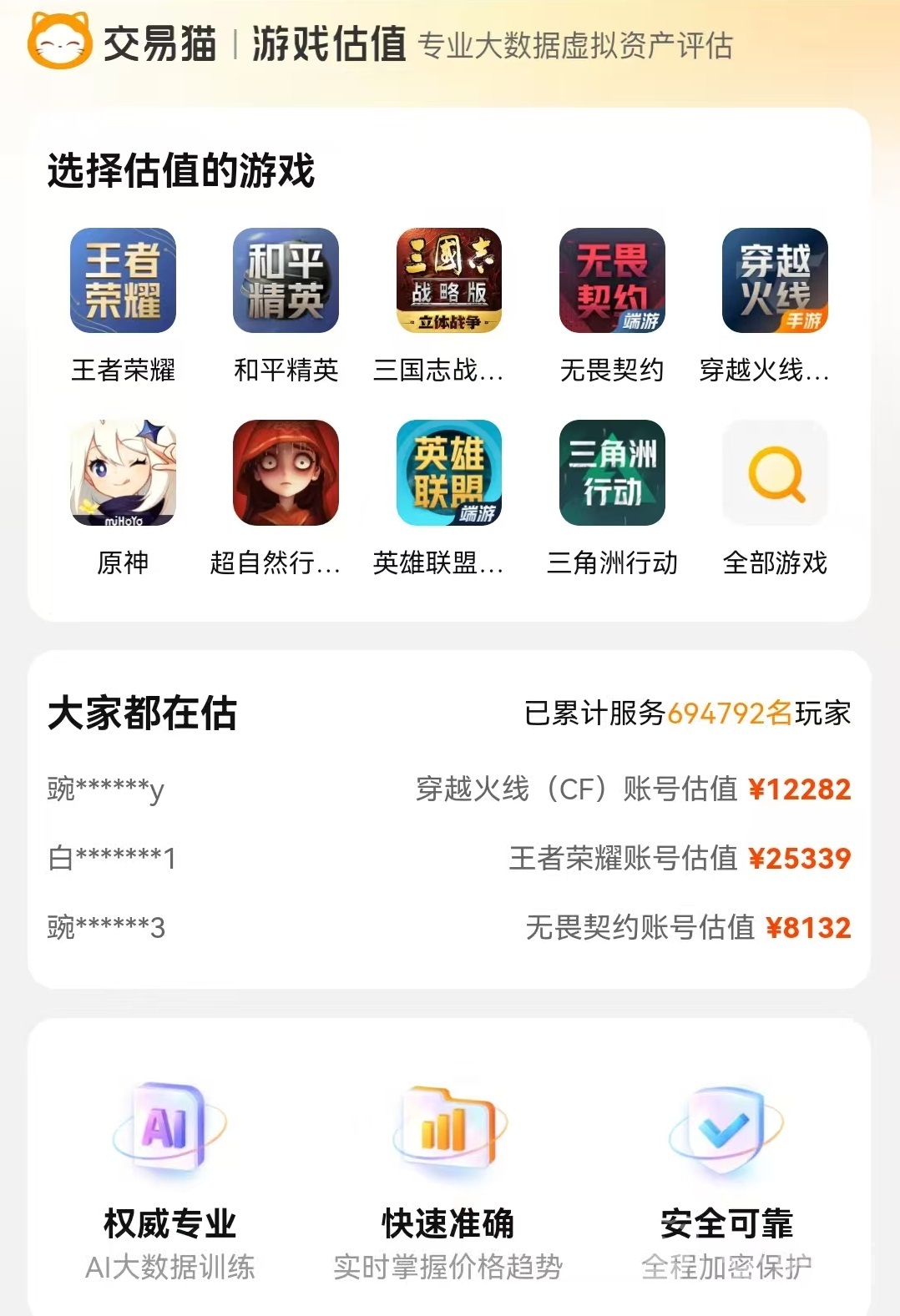Select 英雄联盟 PC game
900x1316 pixels.
(x=448, y=473)
